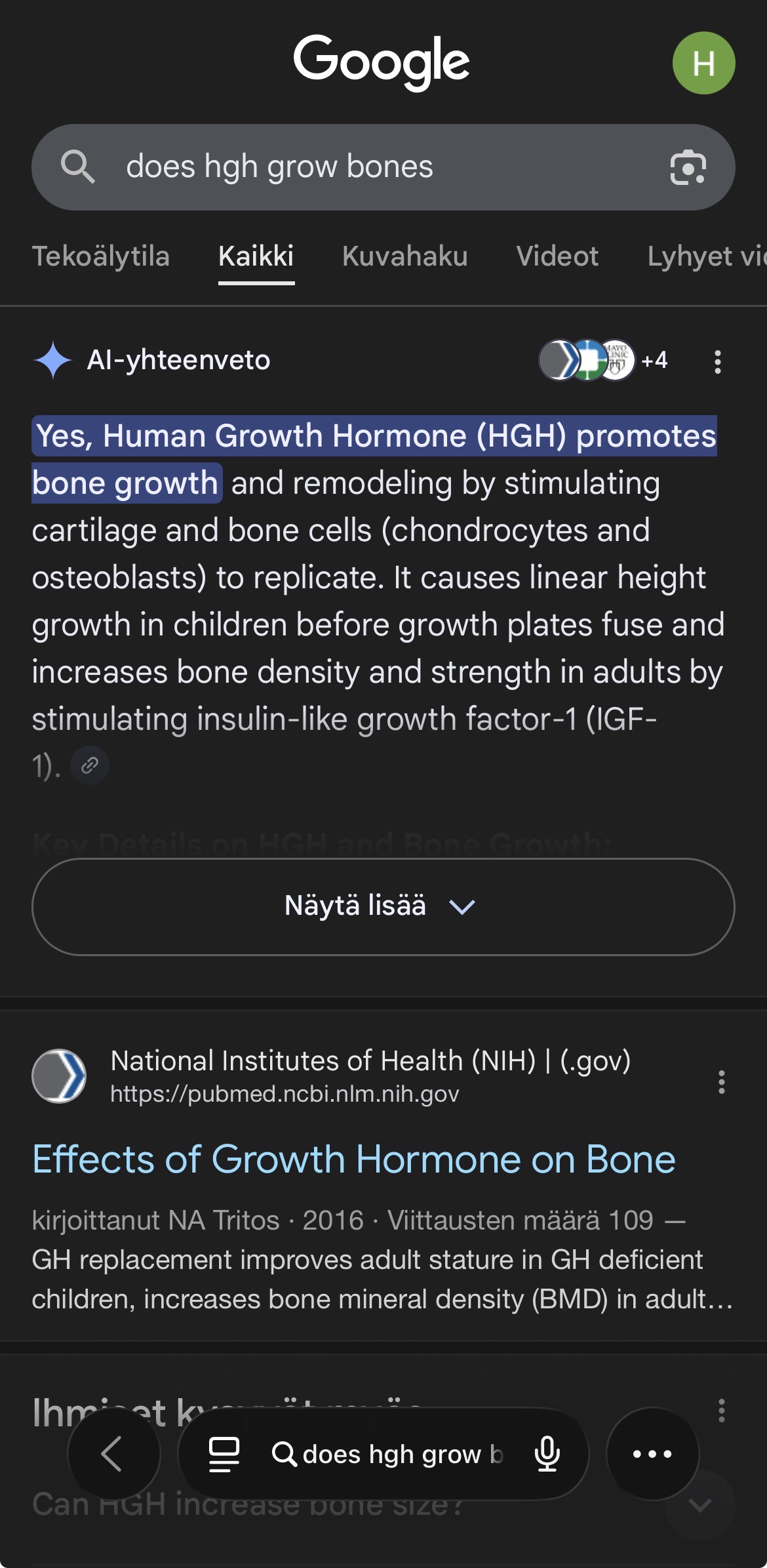Open options menu for the NIH result
Screen dimensions: 767x1568
tap(721, 1081)
